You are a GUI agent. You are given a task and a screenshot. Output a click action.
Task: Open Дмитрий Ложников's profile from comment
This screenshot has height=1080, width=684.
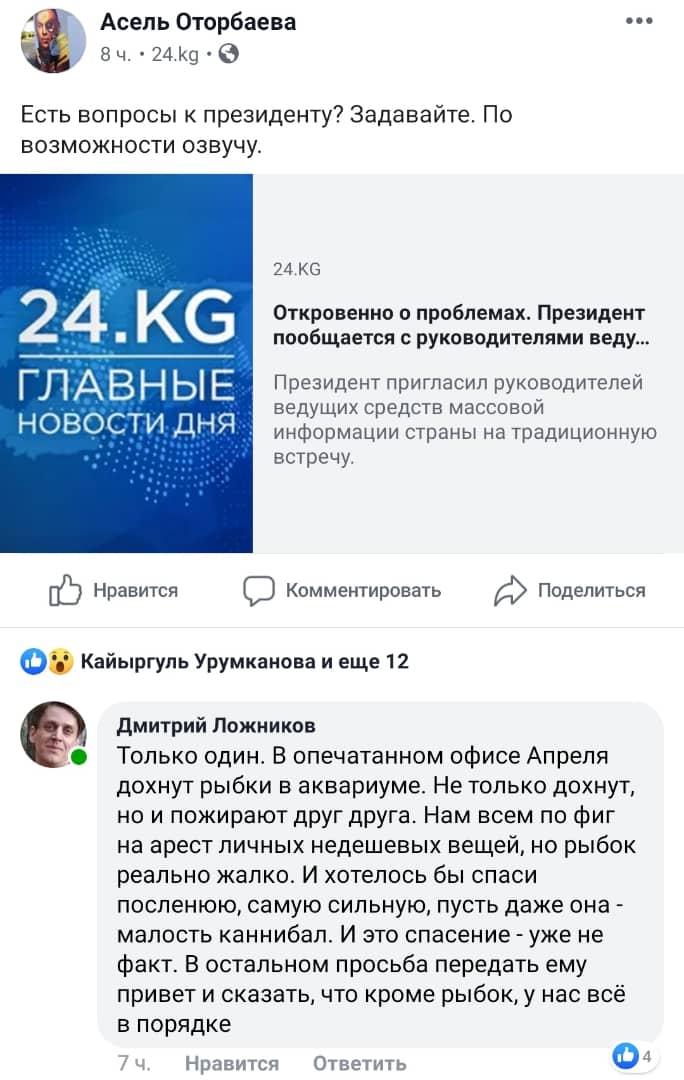click(x=216, y=726)
